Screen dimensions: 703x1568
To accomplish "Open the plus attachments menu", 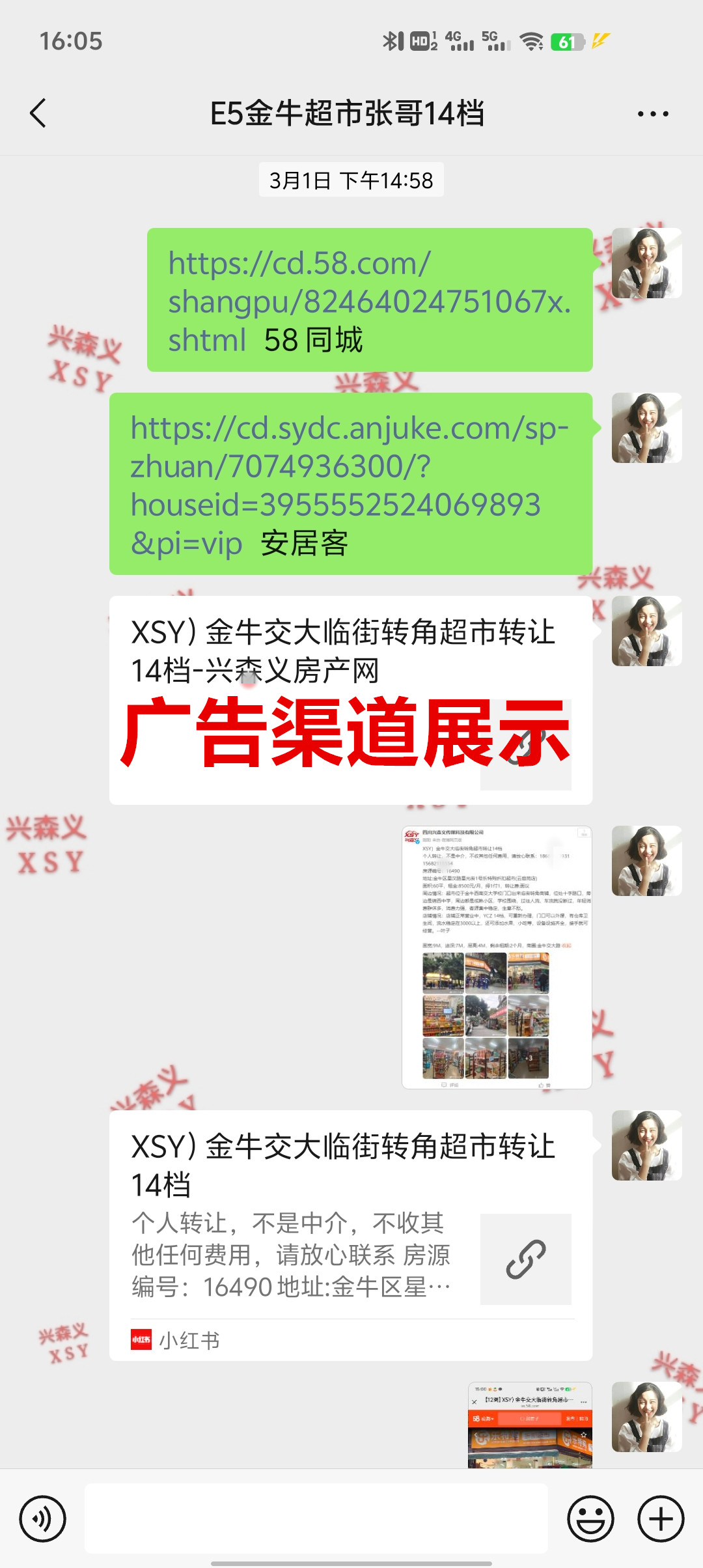I will (661, 1519).
